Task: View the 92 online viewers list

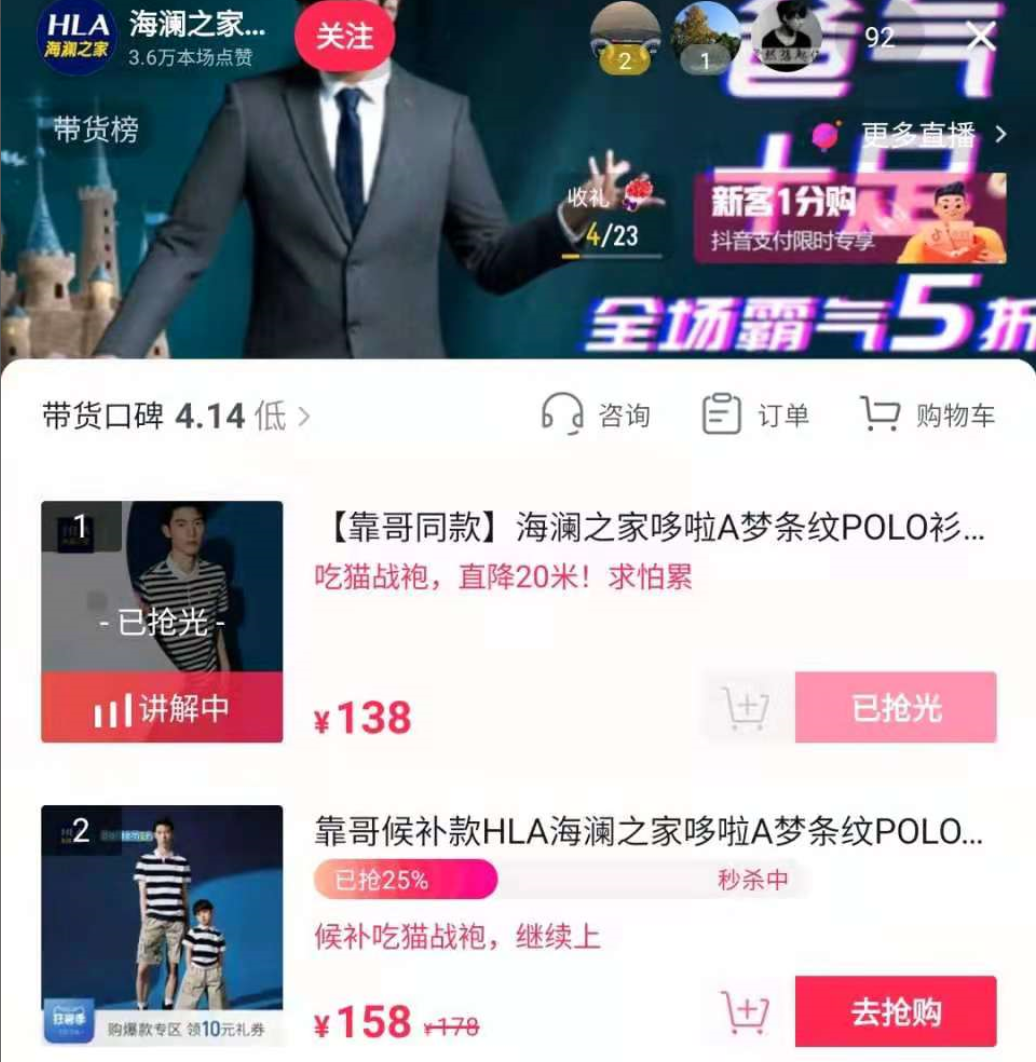Action: pos(880,38)
